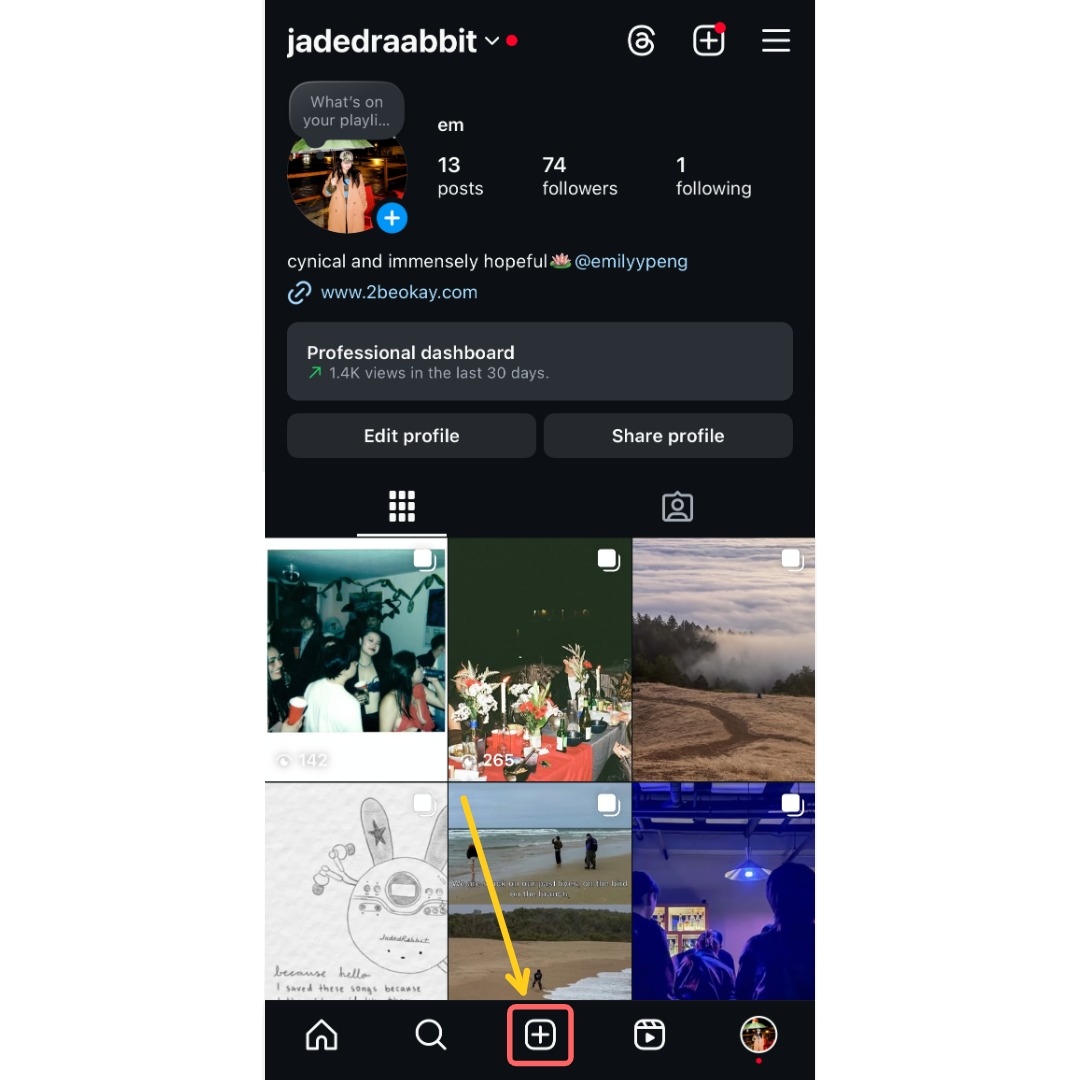
Task: Tap the create plus icon in top bar
Action: coord(708,41)
